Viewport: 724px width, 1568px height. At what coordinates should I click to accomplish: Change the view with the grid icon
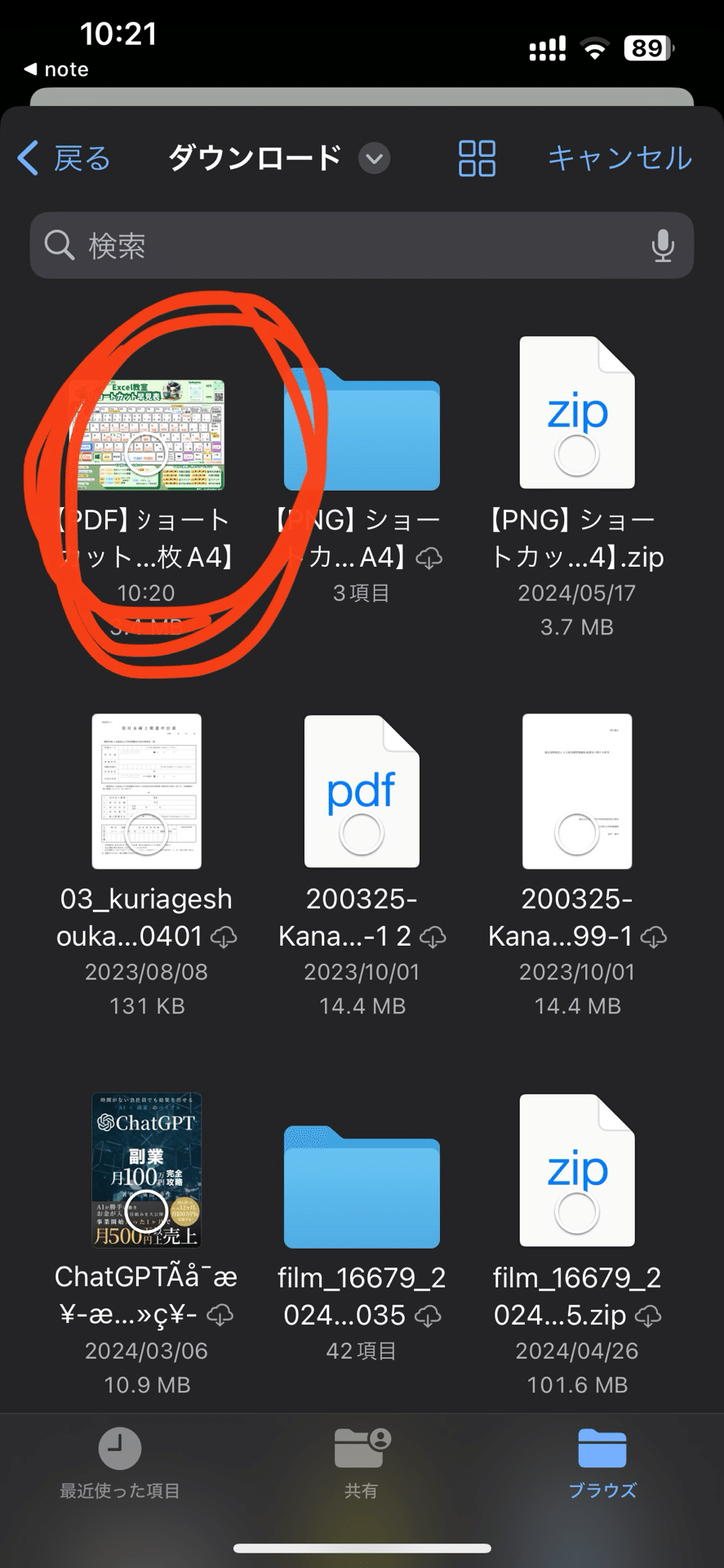point(477,158)
